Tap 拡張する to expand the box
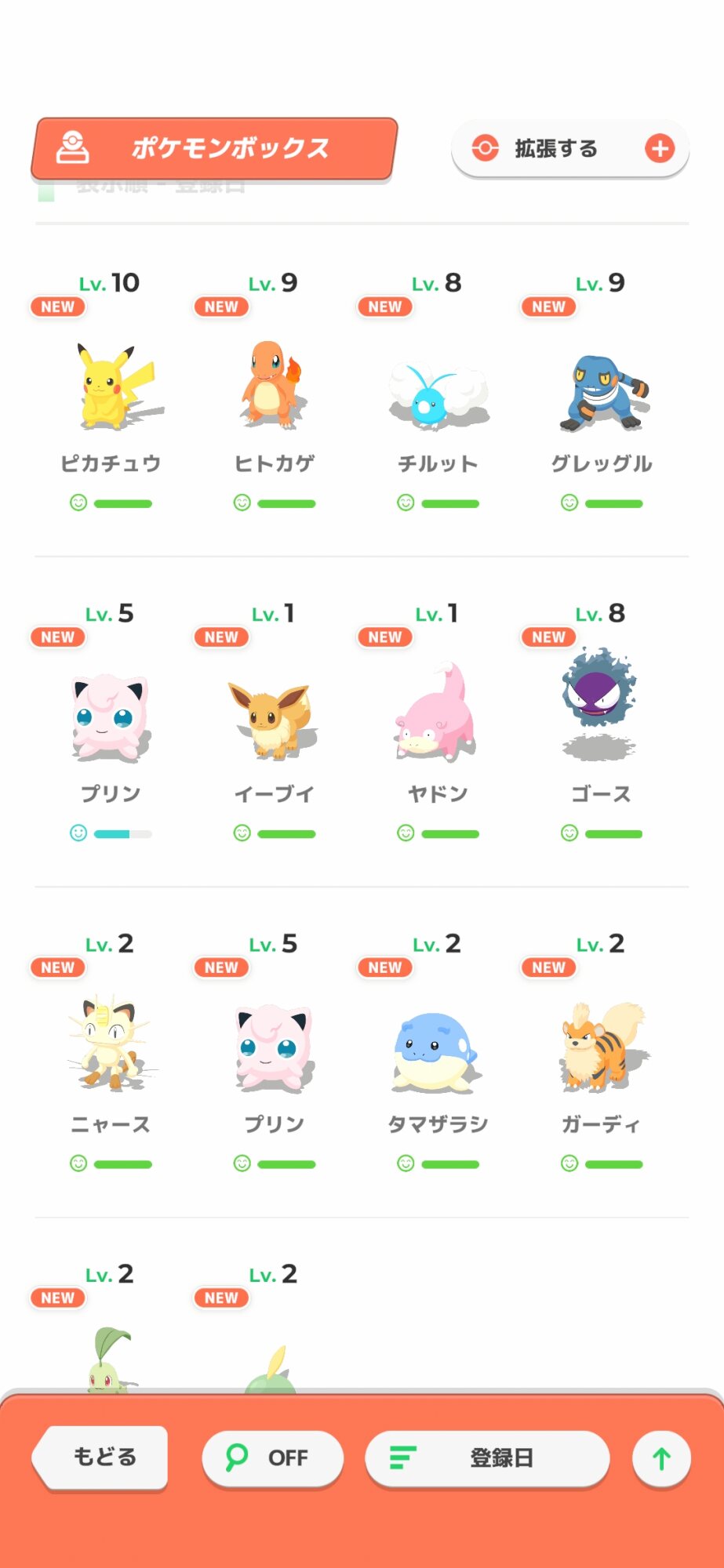The image size is (724, 1568). click(x=569, y=148)
